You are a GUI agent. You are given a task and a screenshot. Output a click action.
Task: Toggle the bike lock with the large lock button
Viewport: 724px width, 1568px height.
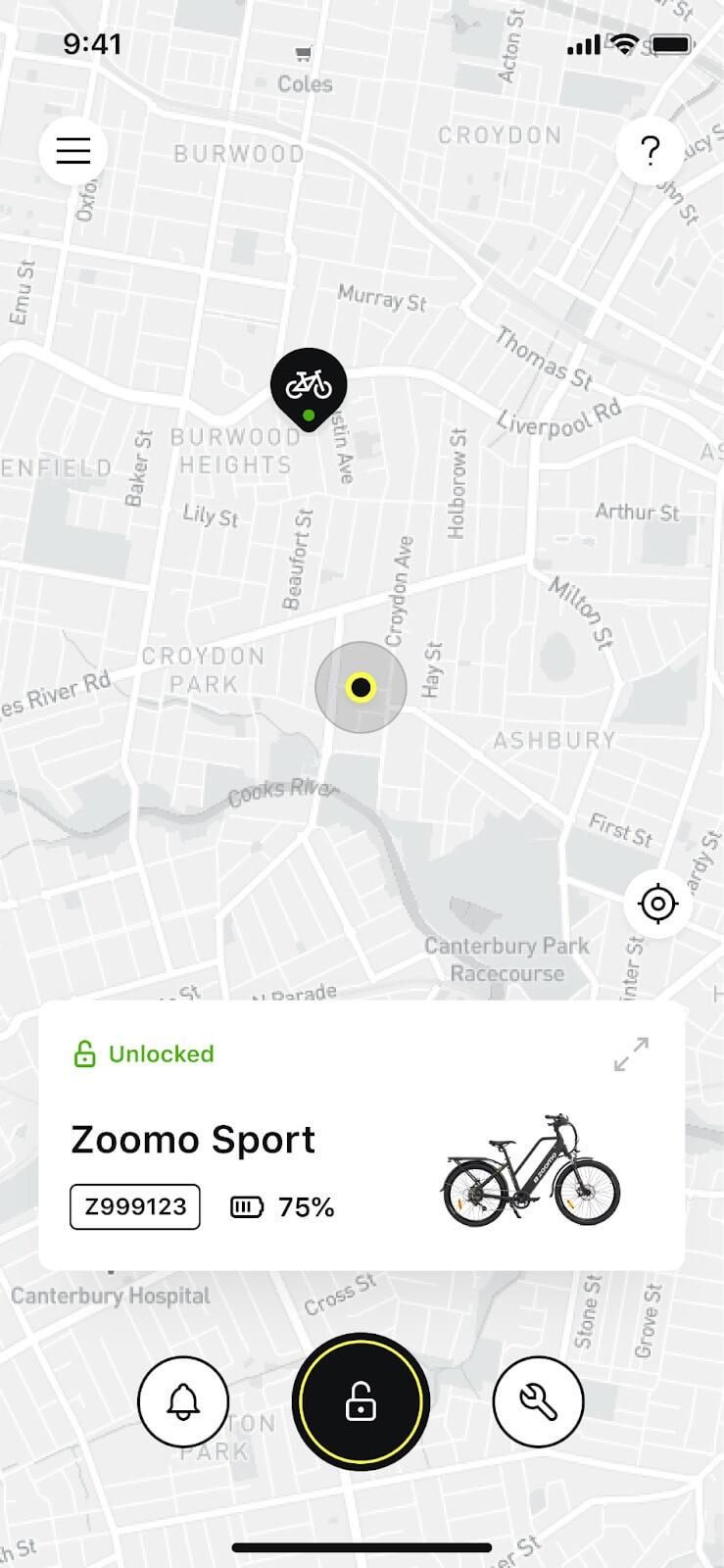[361, 1401]
